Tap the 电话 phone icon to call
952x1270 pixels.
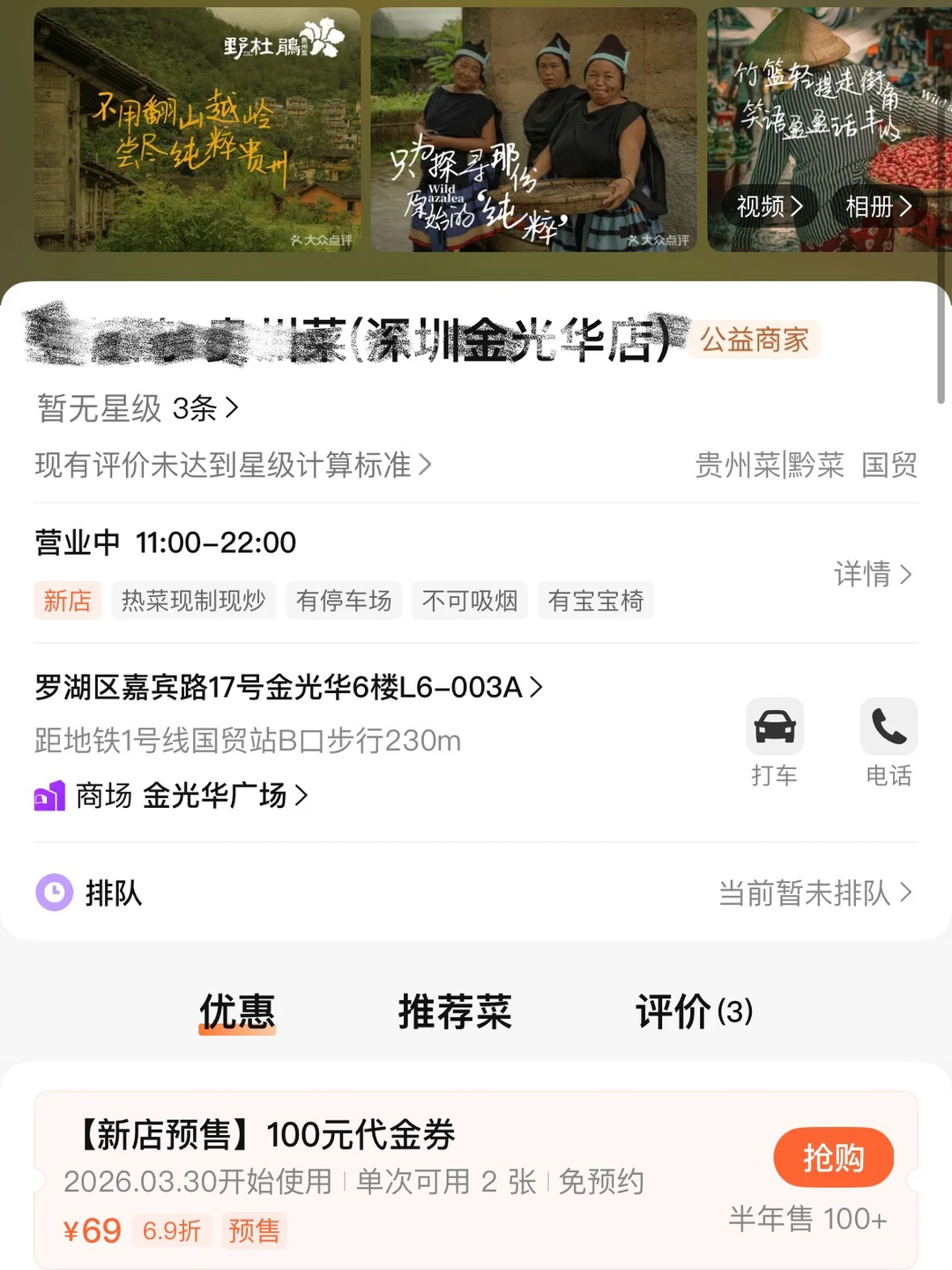[x=888, y=727]
